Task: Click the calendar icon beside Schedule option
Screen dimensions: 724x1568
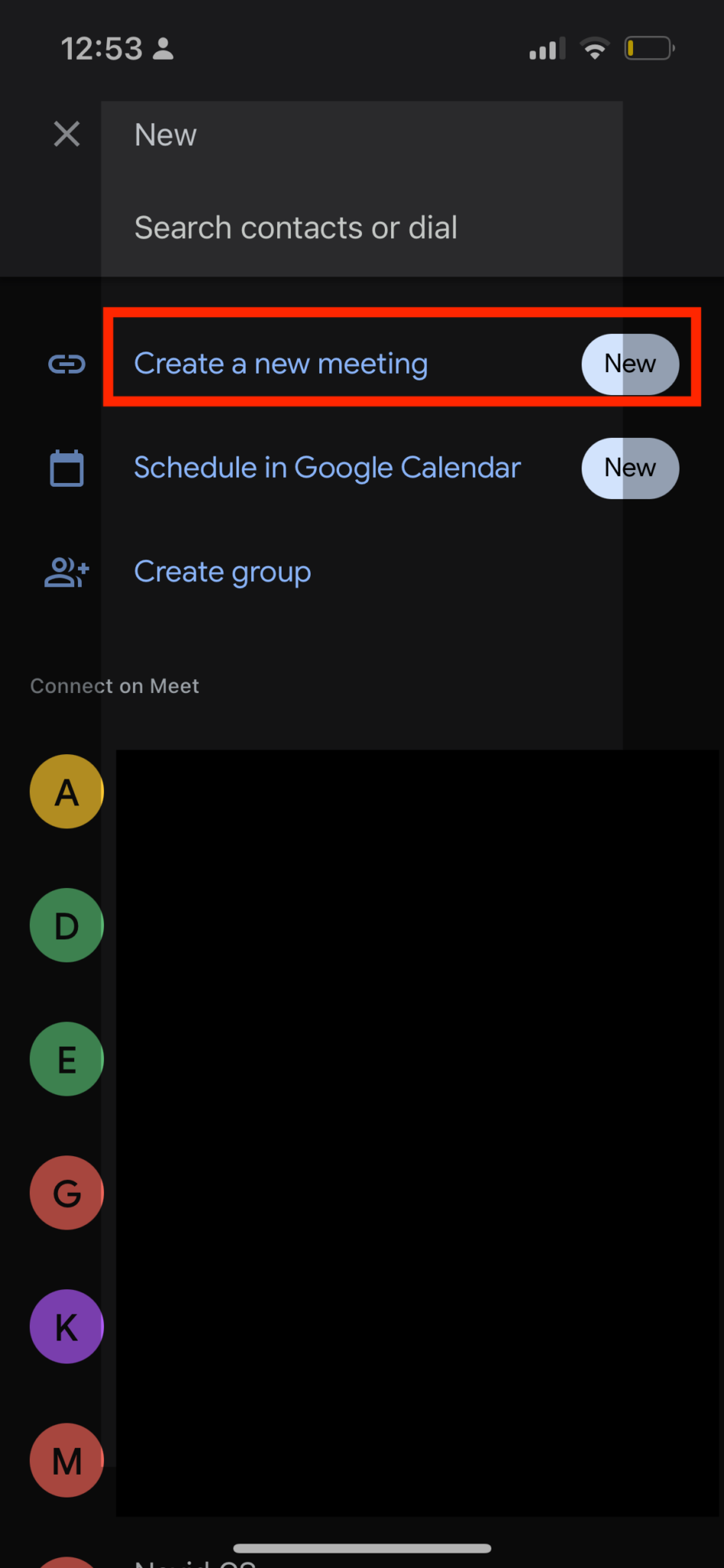Action: tap(67, 468)
